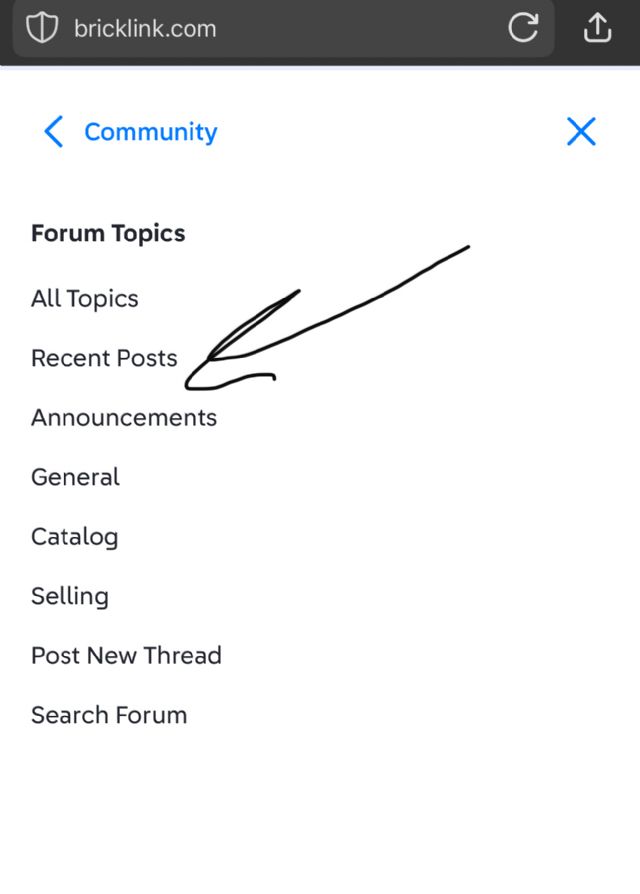Open the Selling forum topic
640x894 pixels.
click(x=70, y=596)
